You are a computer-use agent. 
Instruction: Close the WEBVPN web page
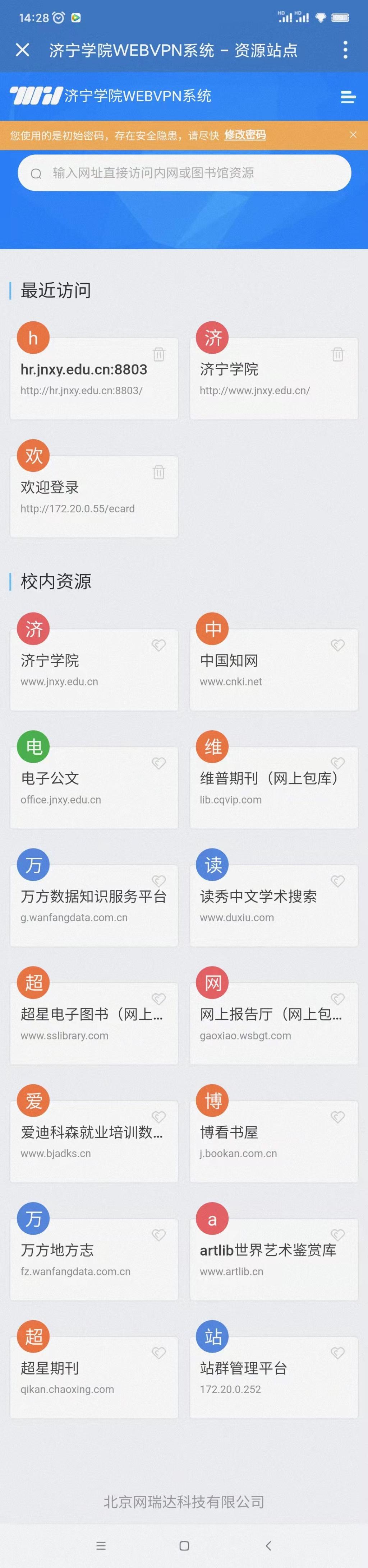[23, 50]
